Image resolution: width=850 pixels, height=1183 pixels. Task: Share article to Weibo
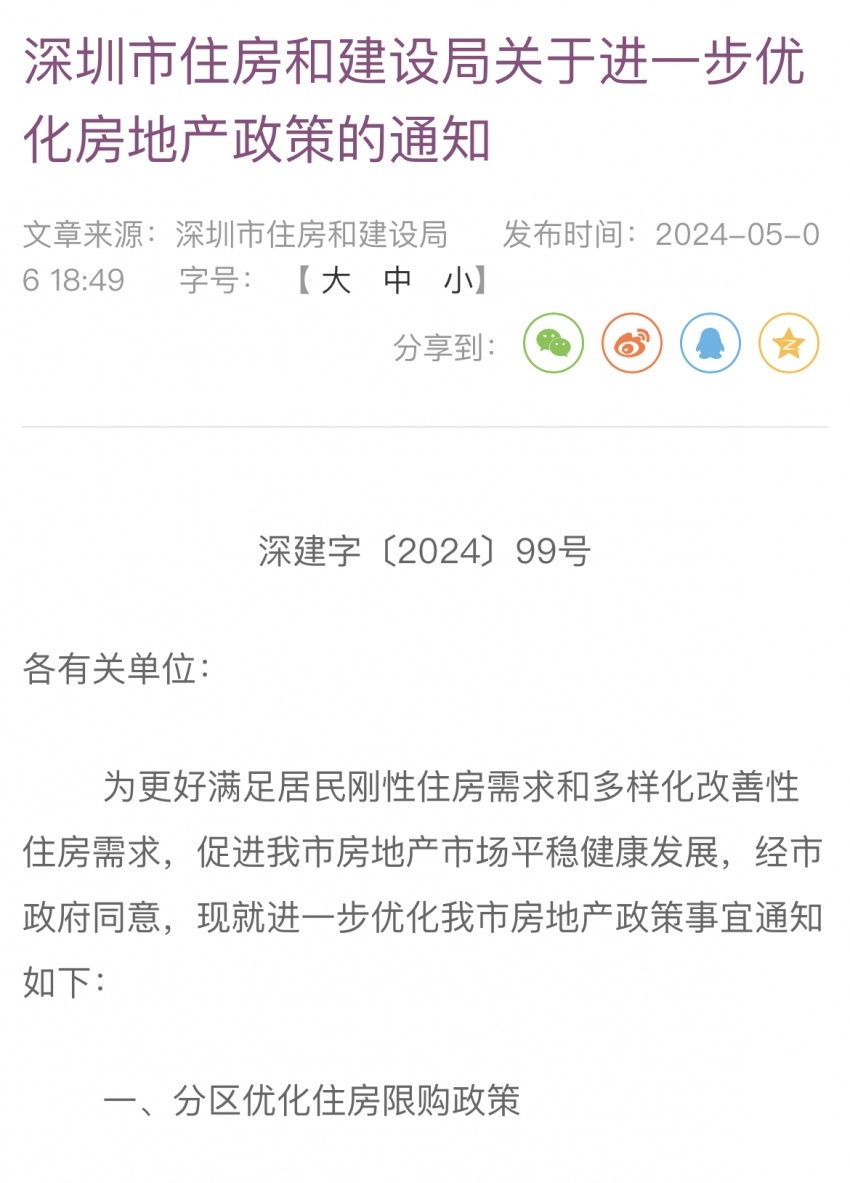click(x=631, y=344)
